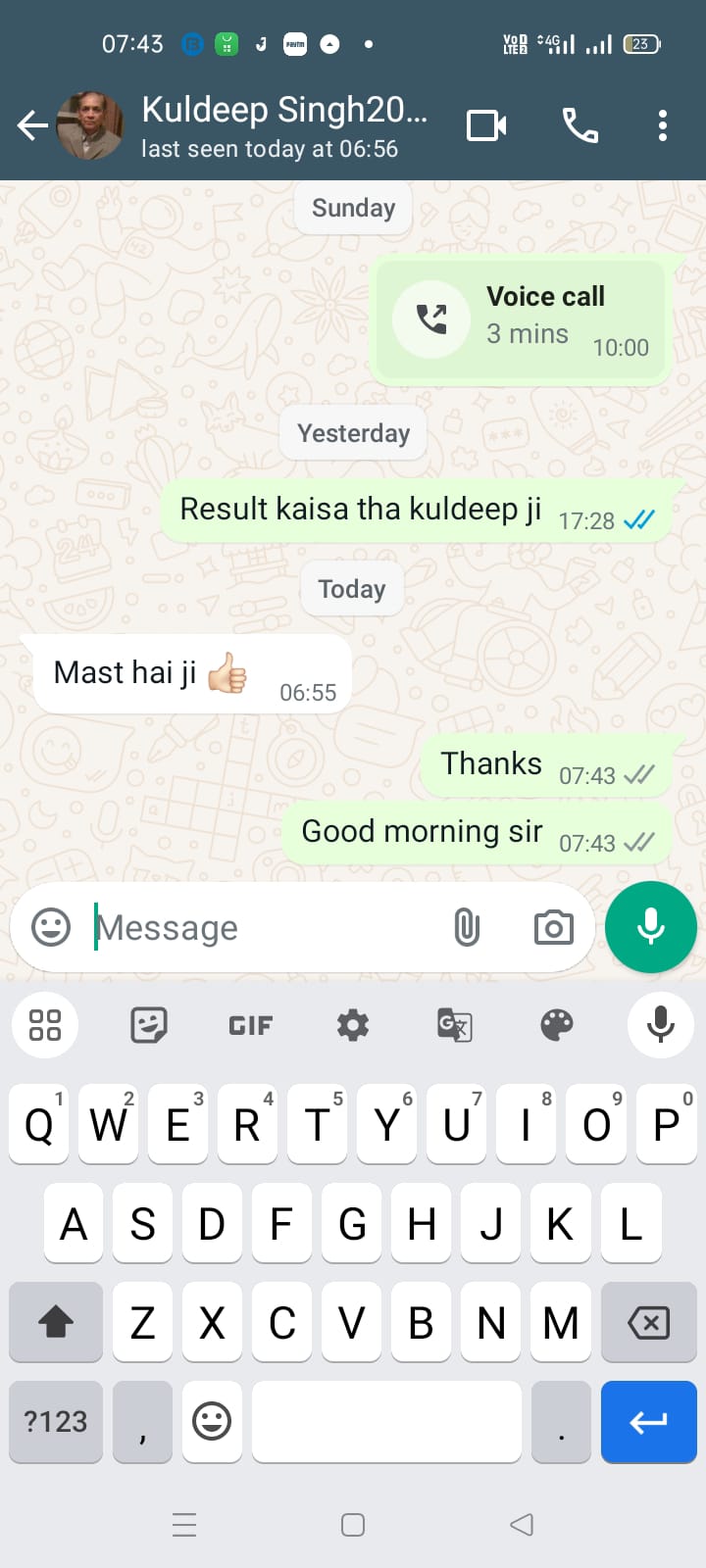Open keyboard settings gear

[x=353, y=1025]
